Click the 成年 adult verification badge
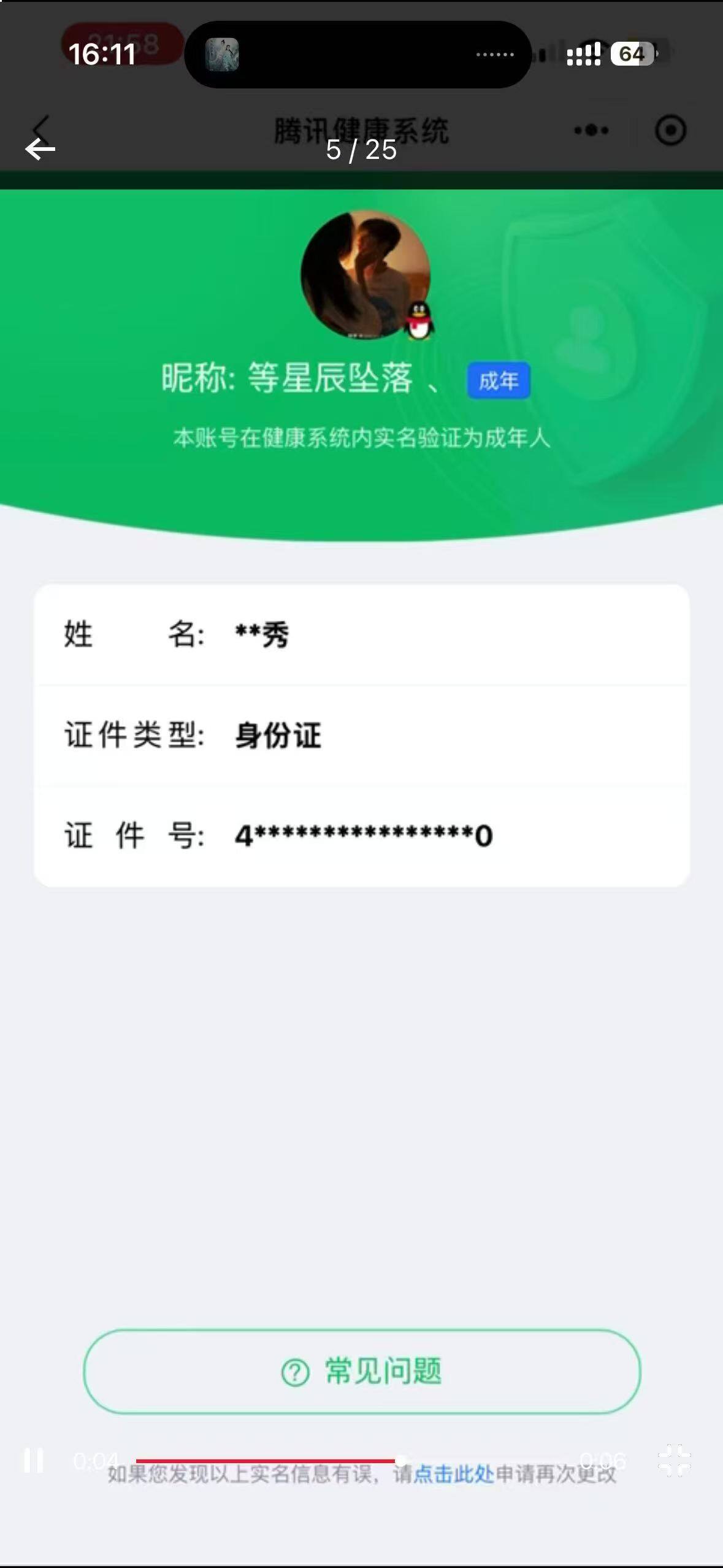 tap(499, 381)
